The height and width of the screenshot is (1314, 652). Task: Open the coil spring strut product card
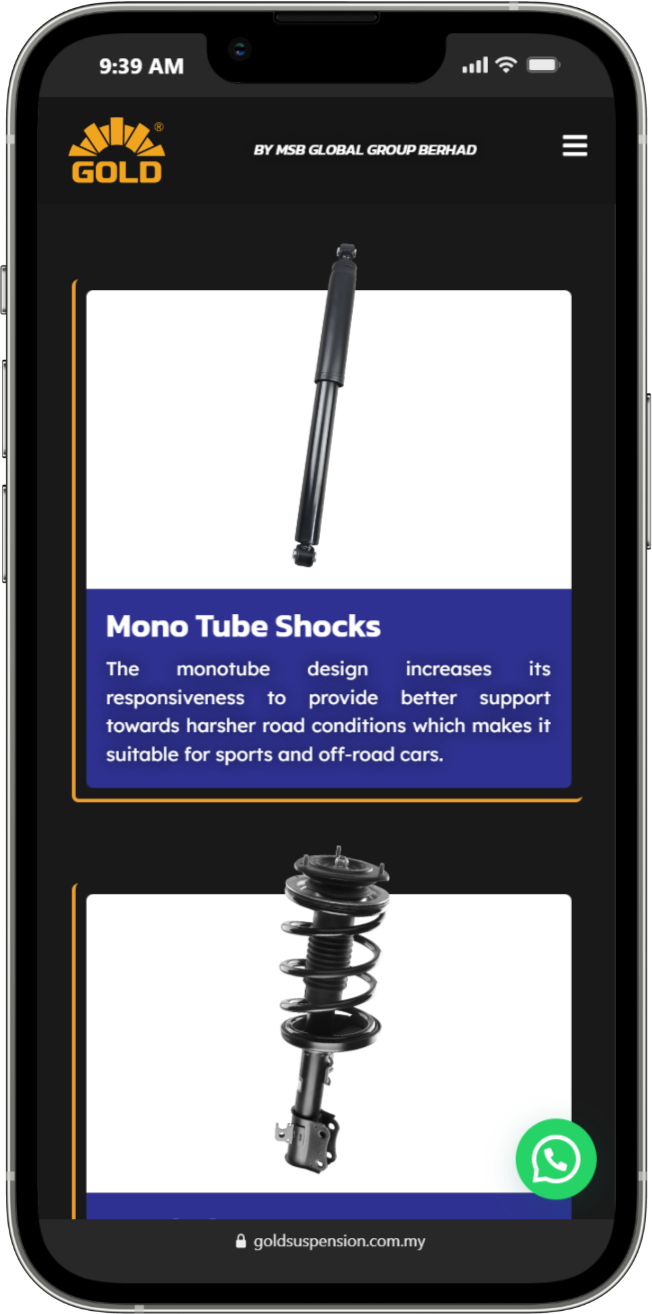pos(329,1040)
